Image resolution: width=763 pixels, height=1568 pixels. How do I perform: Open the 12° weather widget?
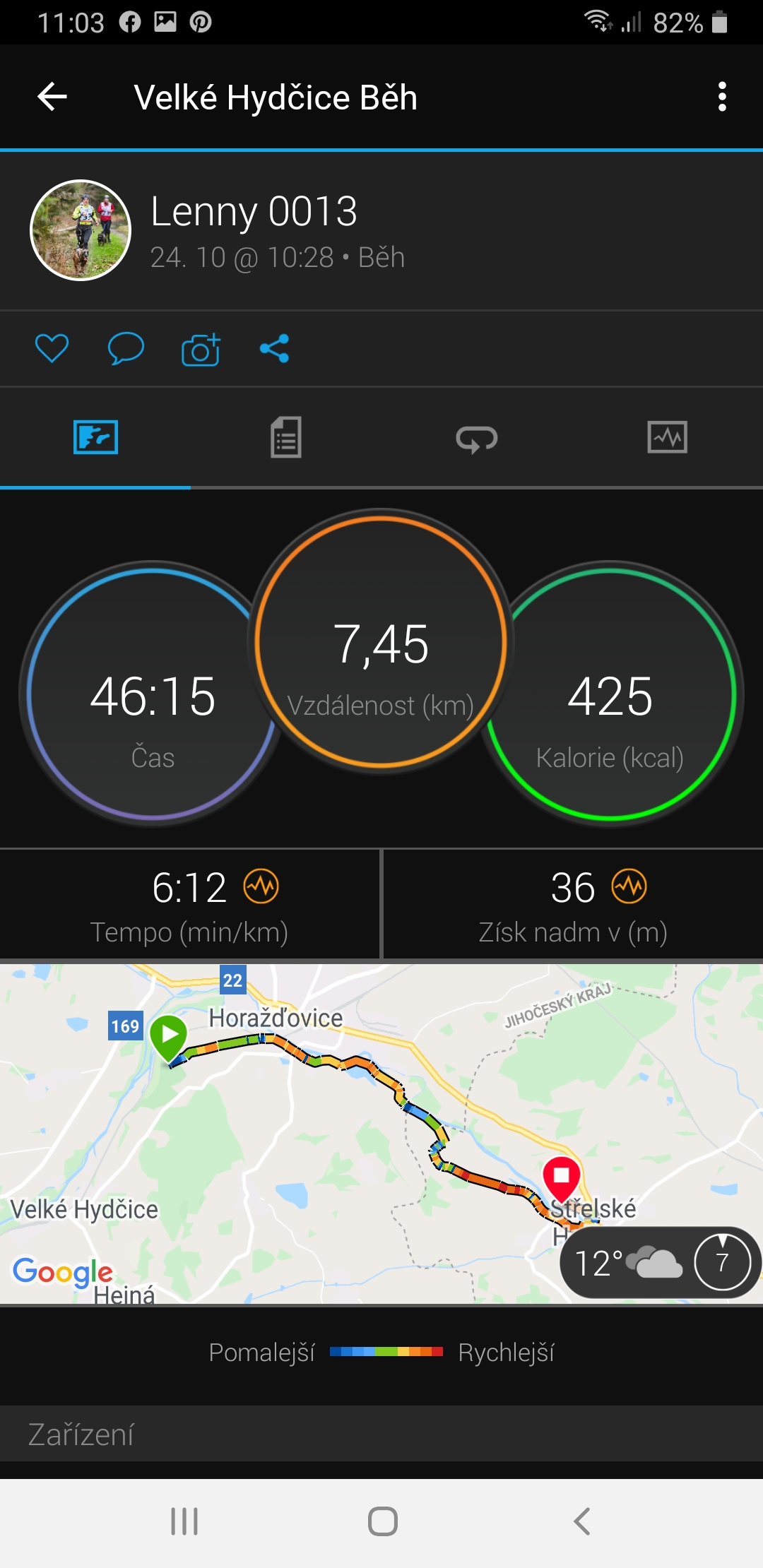[x=660, y=1262]
